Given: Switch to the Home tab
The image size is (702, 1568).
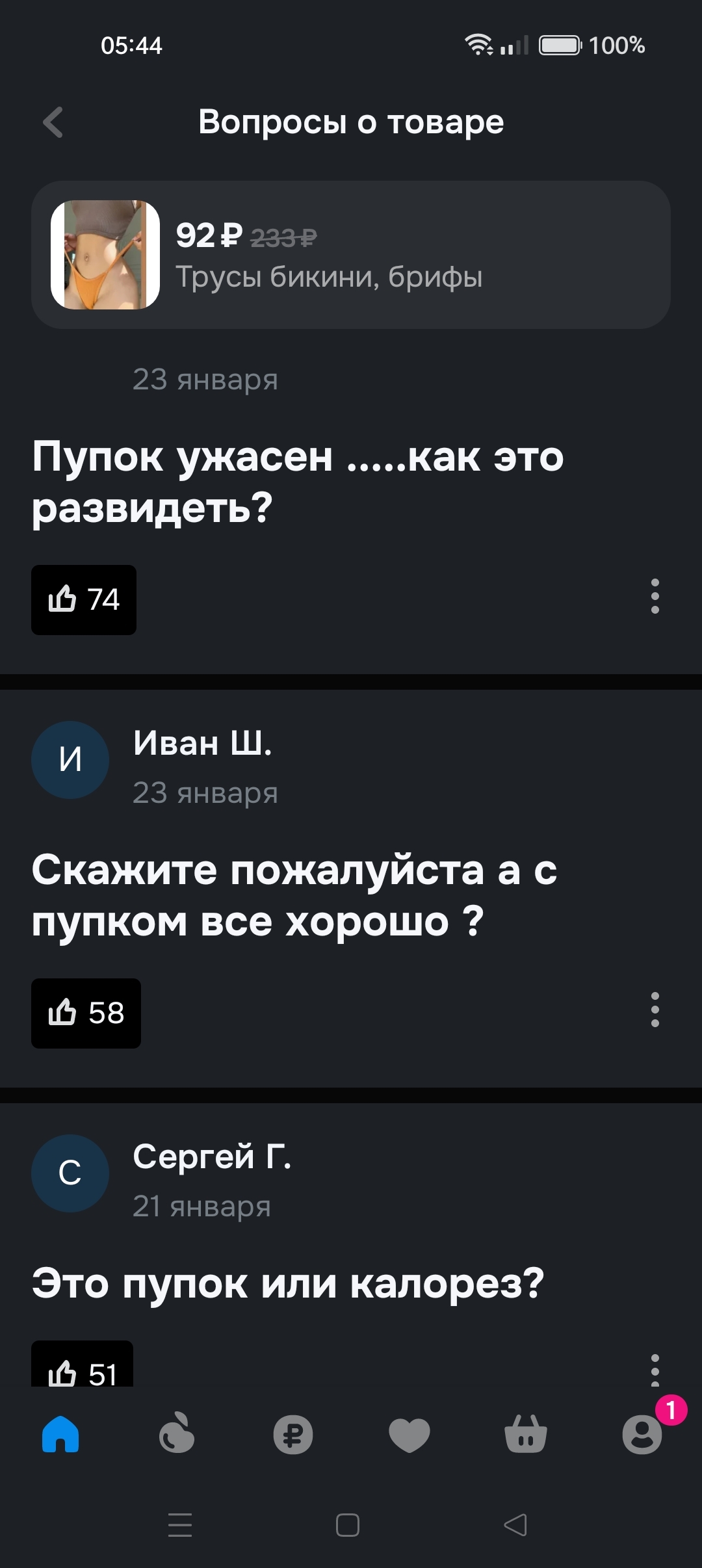Looking at the screenshot, I should point(60,1434).
